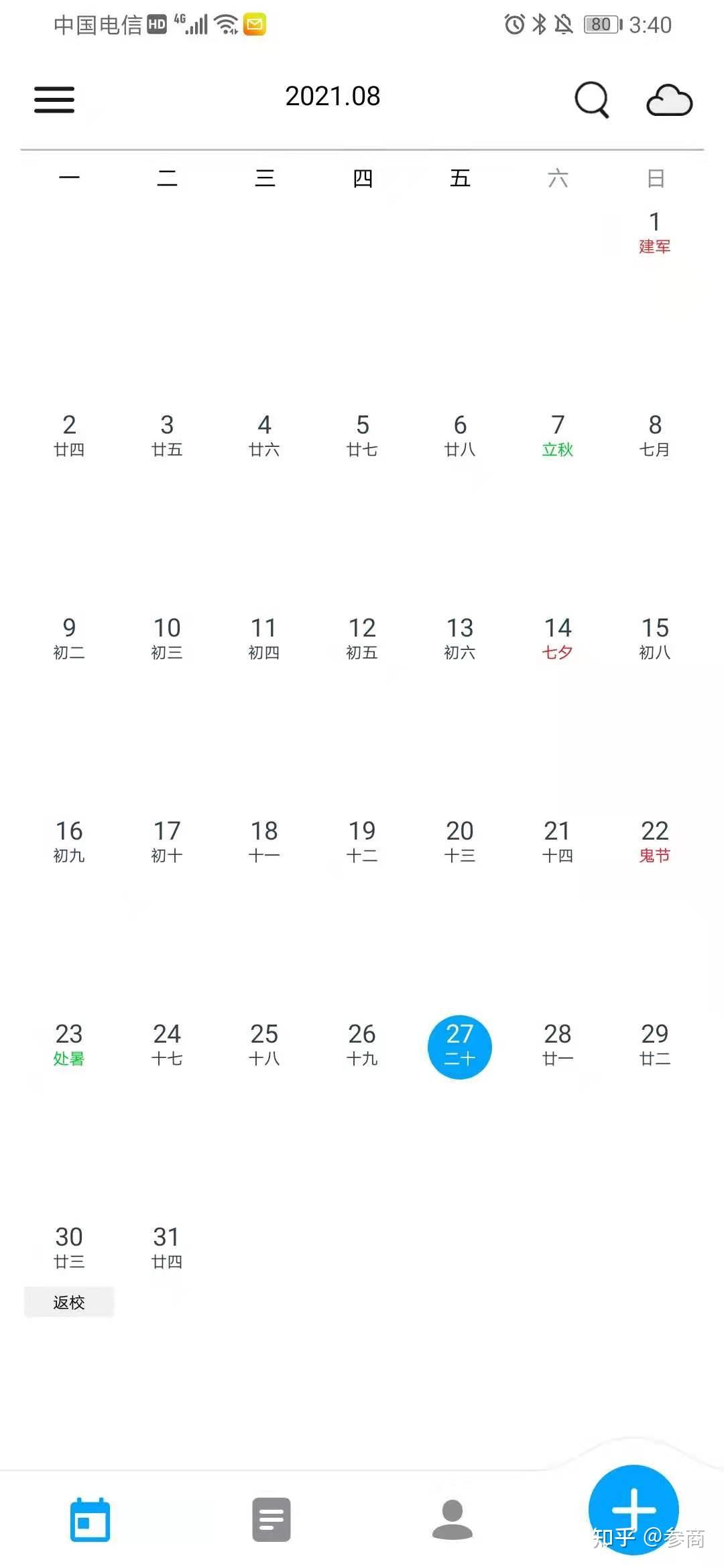Open the cloud sync icon
This screenshot has width=724, height=1568.
pos(669,100)
